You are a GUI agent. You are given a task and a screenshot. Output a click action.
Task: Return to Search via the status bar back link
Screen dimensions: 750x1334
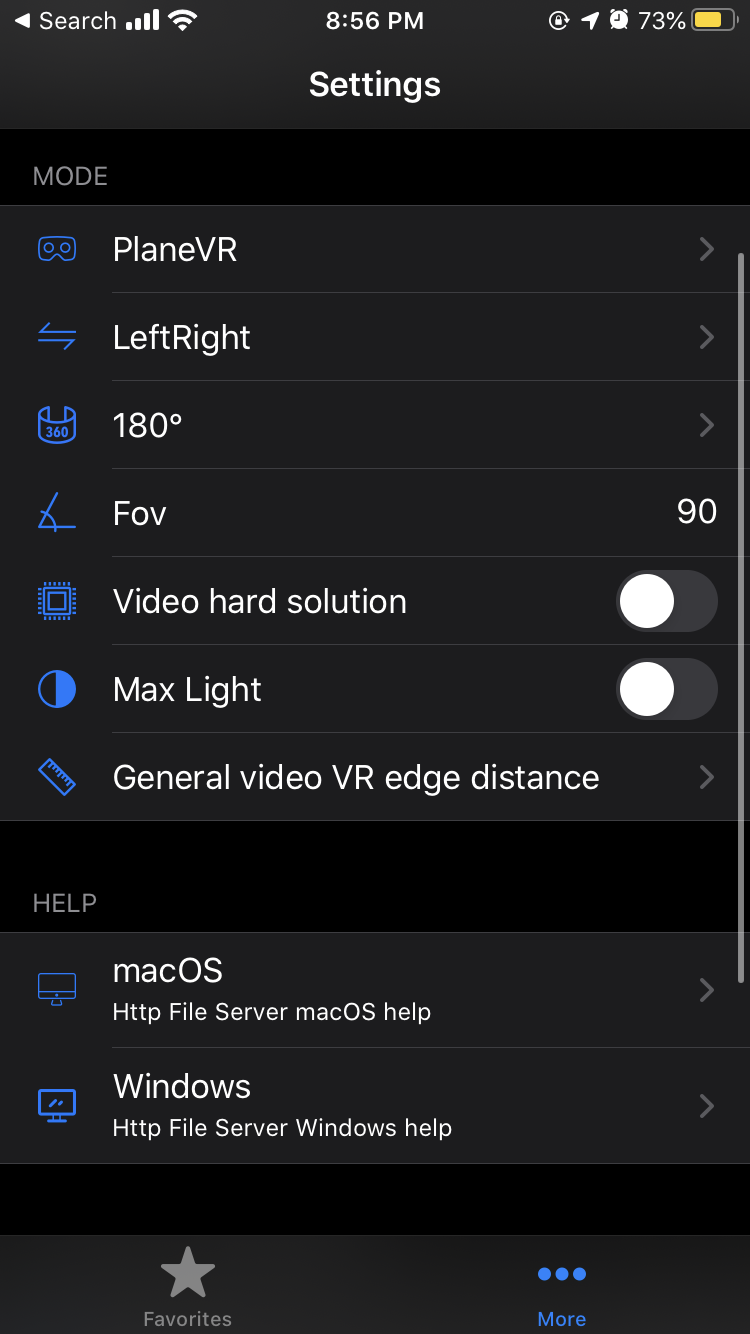pos(66,20)
